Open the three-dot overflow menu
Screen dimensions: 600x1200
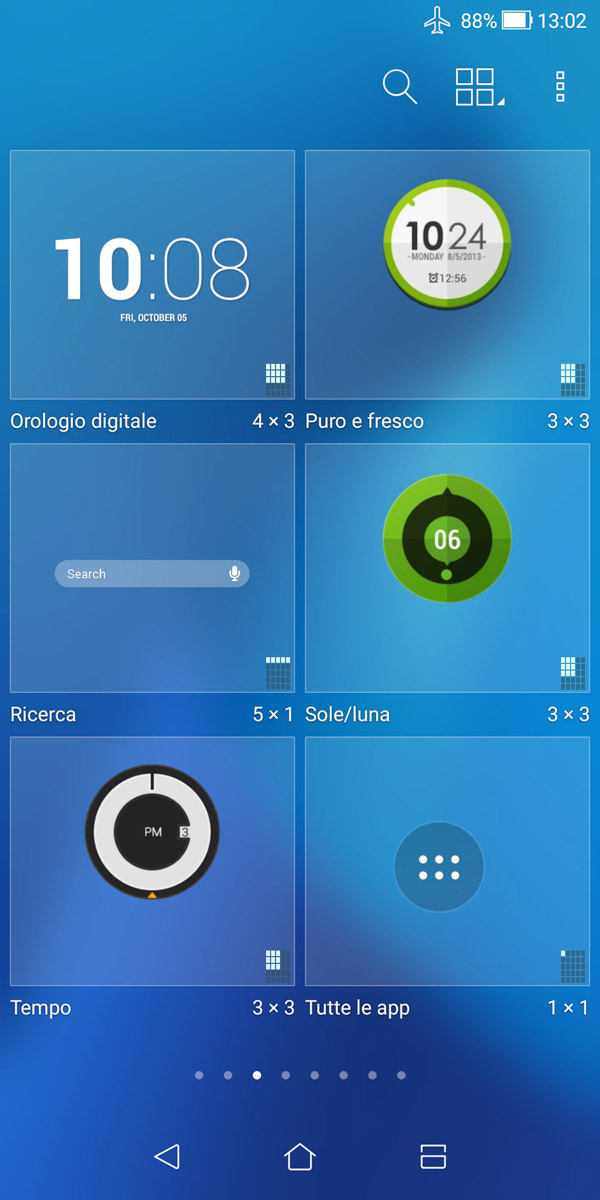coord(560,87)
